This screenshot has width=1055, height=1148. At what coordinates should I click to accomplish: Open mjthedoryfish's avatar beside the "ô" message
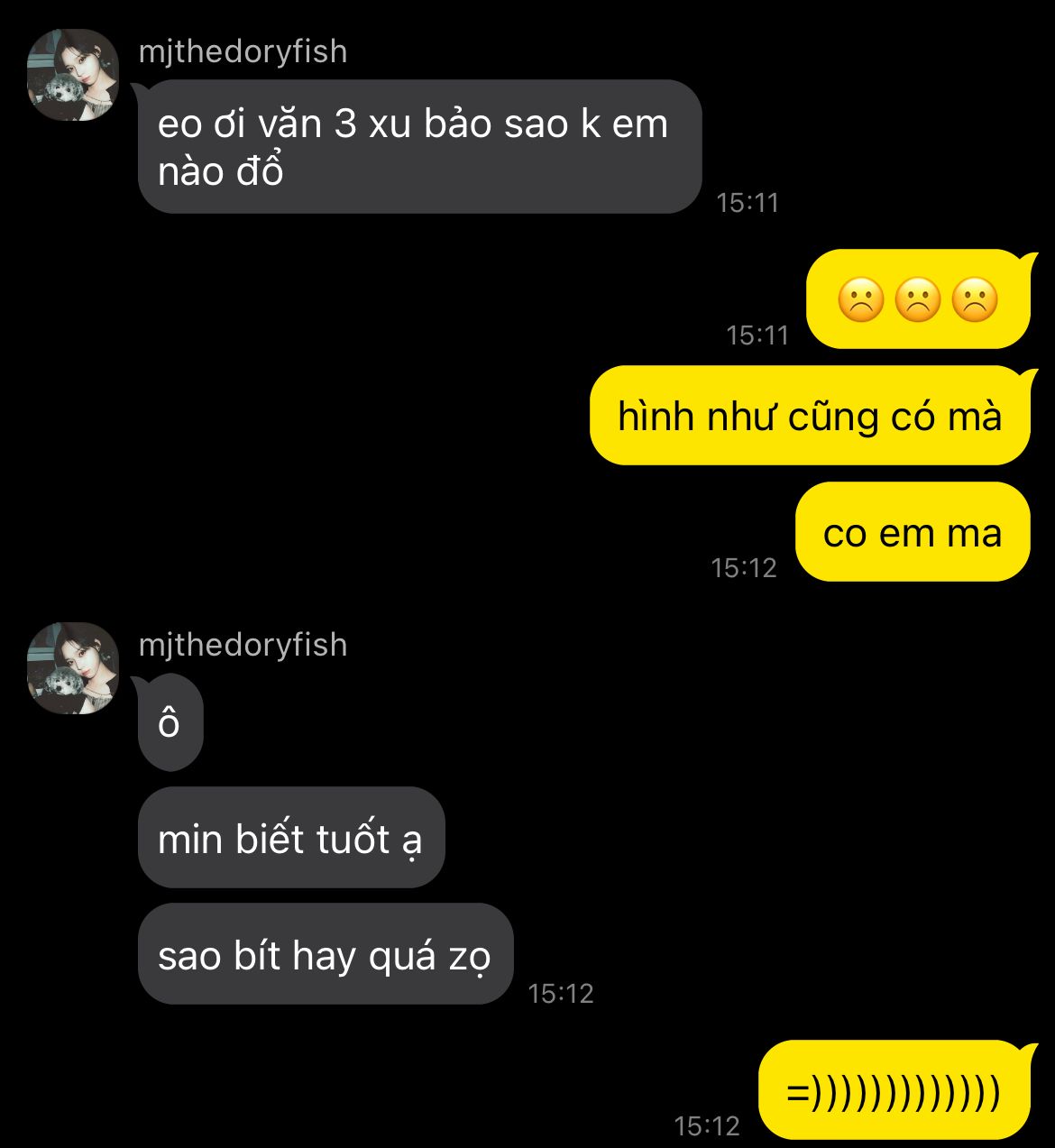pos(73,668)
